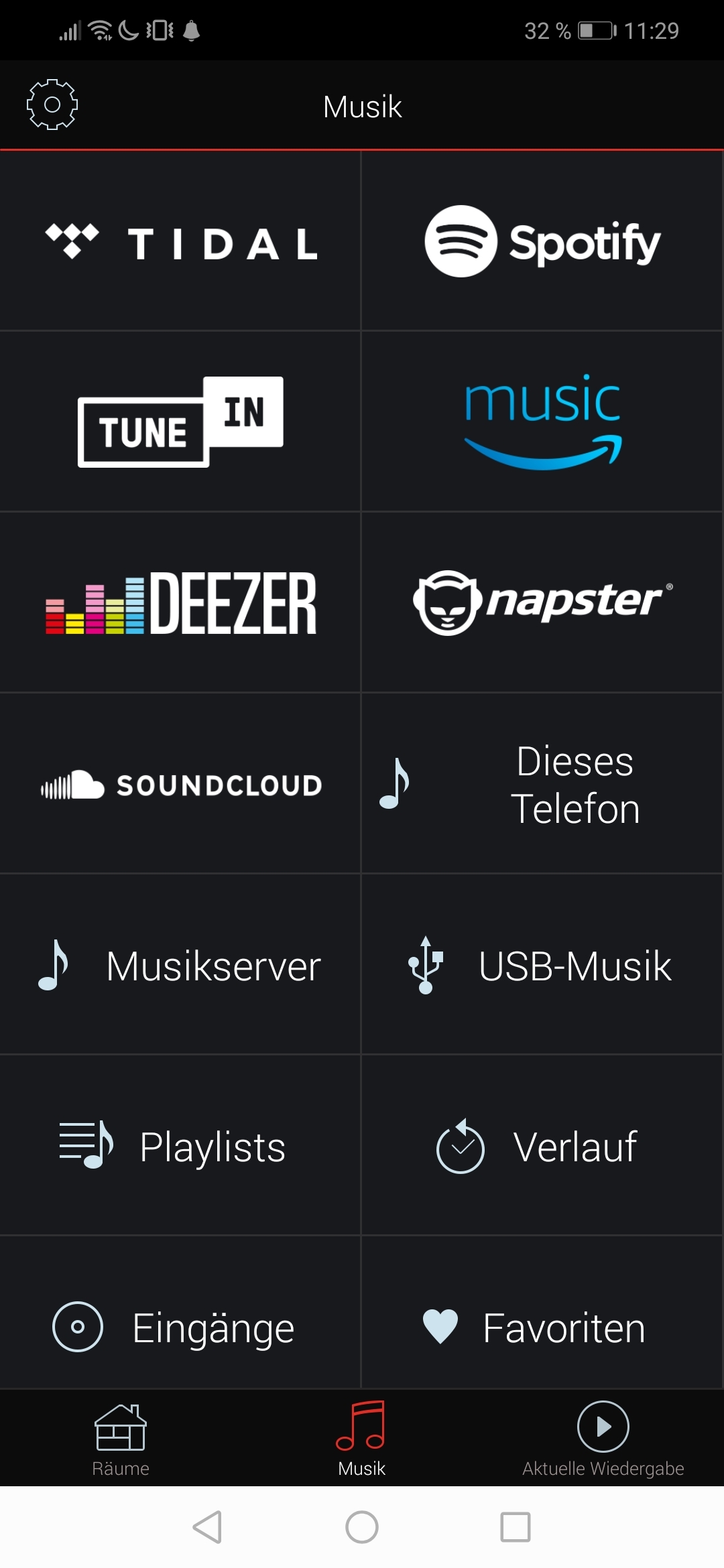Select the Napster service

(542, 603)
